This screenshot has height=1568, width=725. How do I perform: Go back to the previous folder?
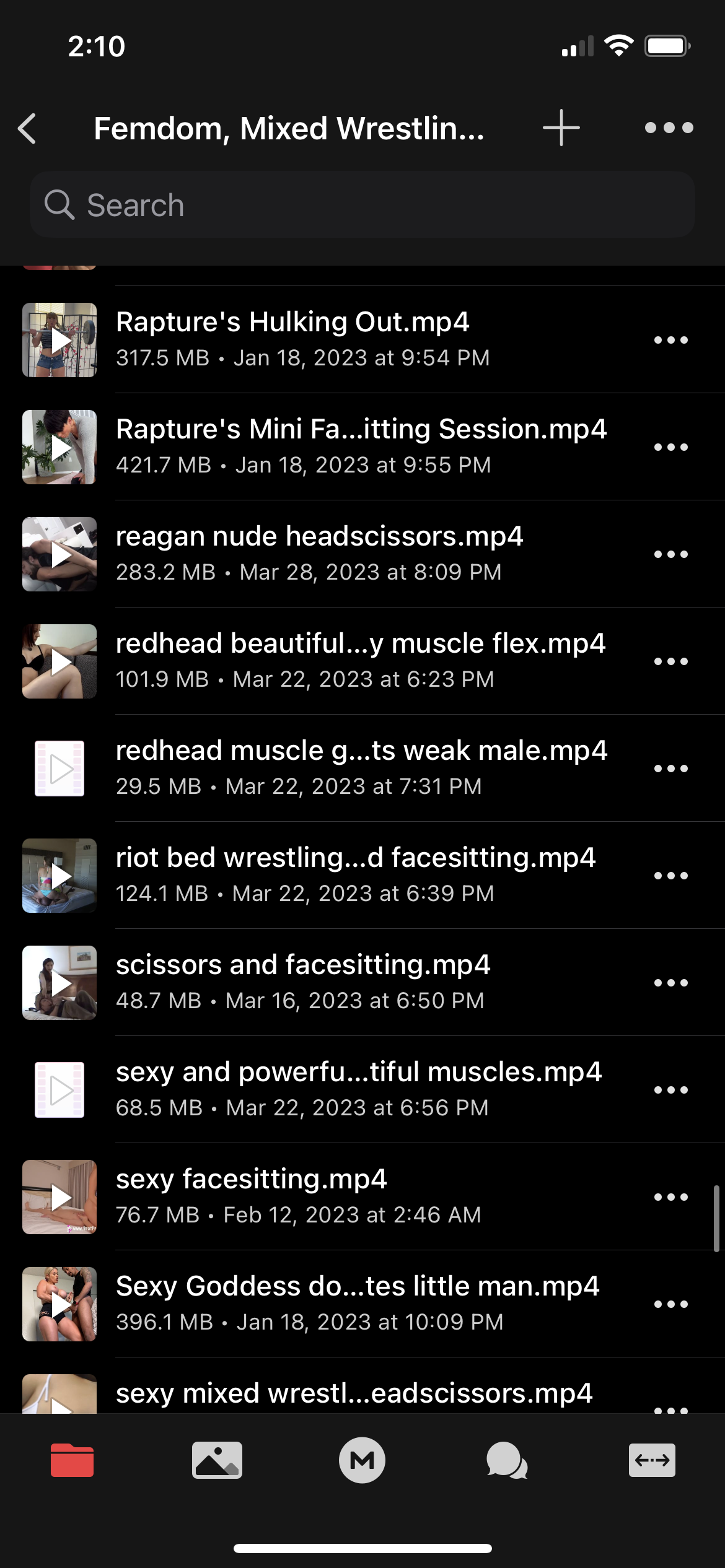point(27,129)
